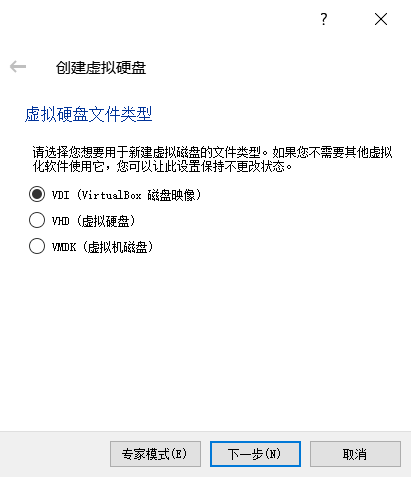The image size is (411, 477).
Task: Go back with the arrow icon
Action: (x=18, y=67)
